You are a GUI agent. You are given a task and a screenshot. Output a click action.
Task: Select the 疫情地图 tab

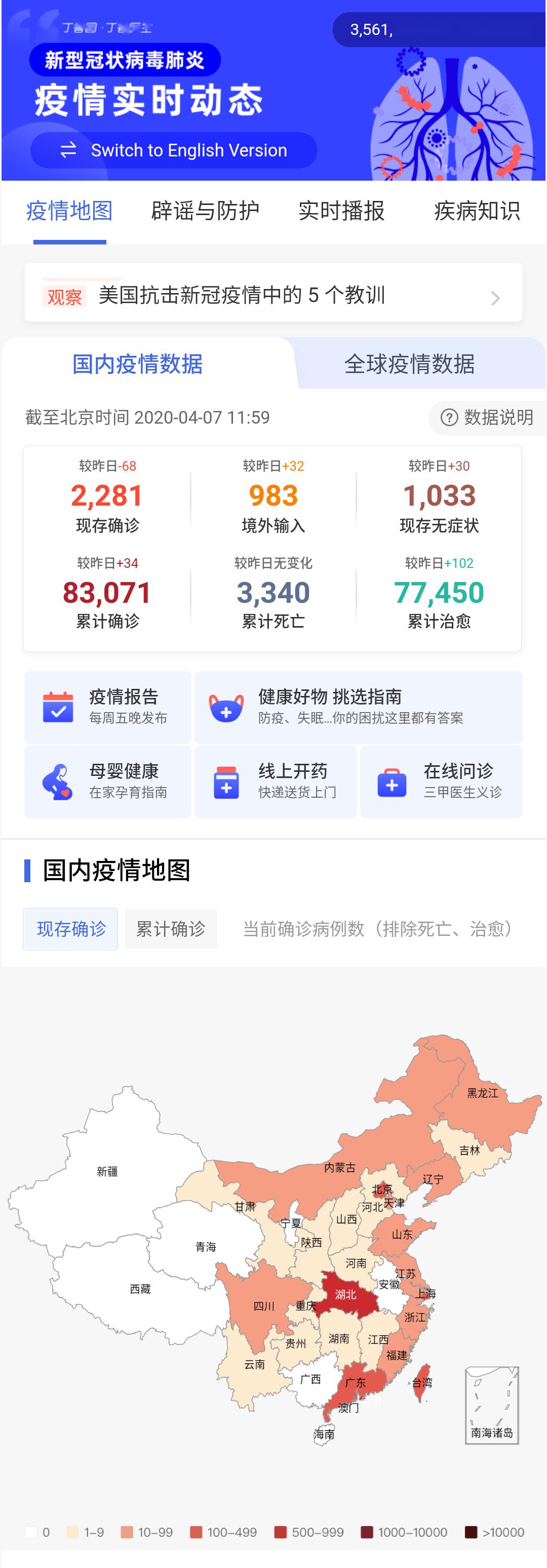[69, 211]
